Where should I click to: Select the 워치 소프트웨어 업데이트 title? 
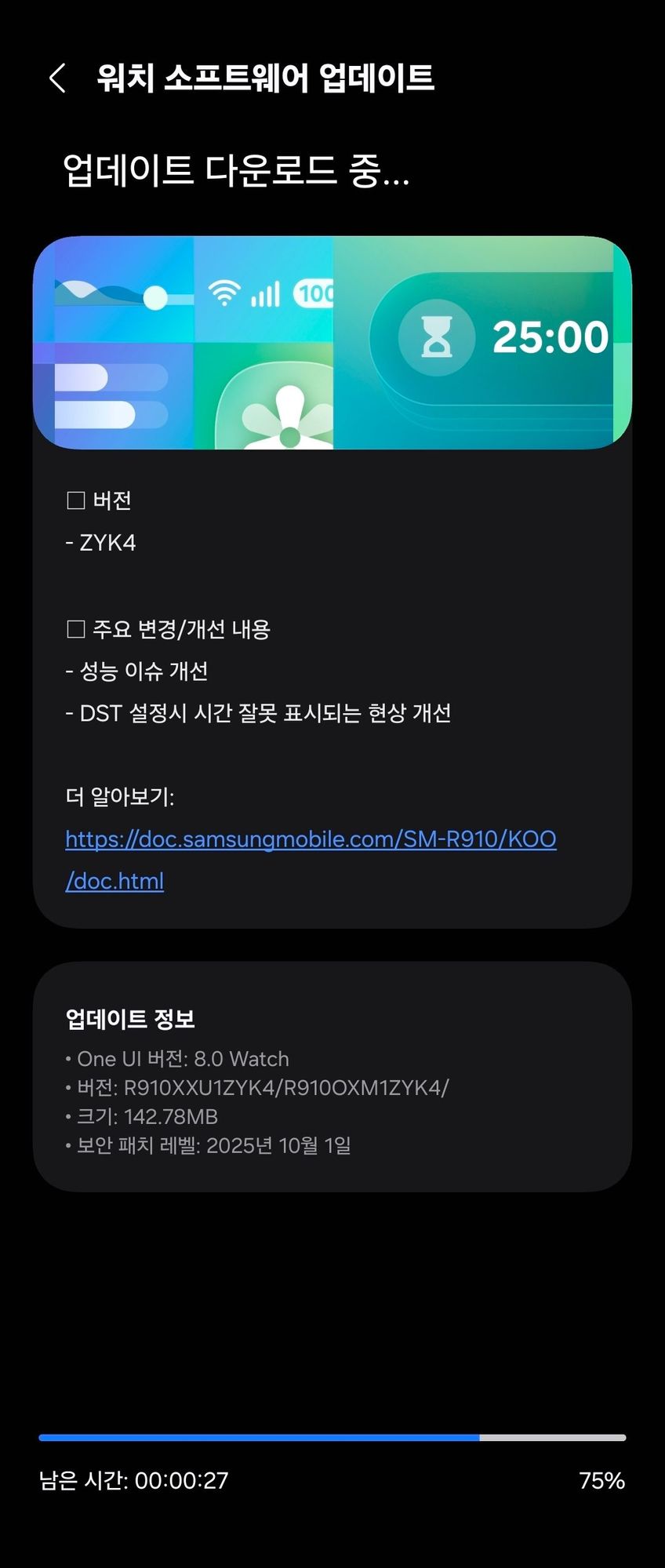point(266,78)
